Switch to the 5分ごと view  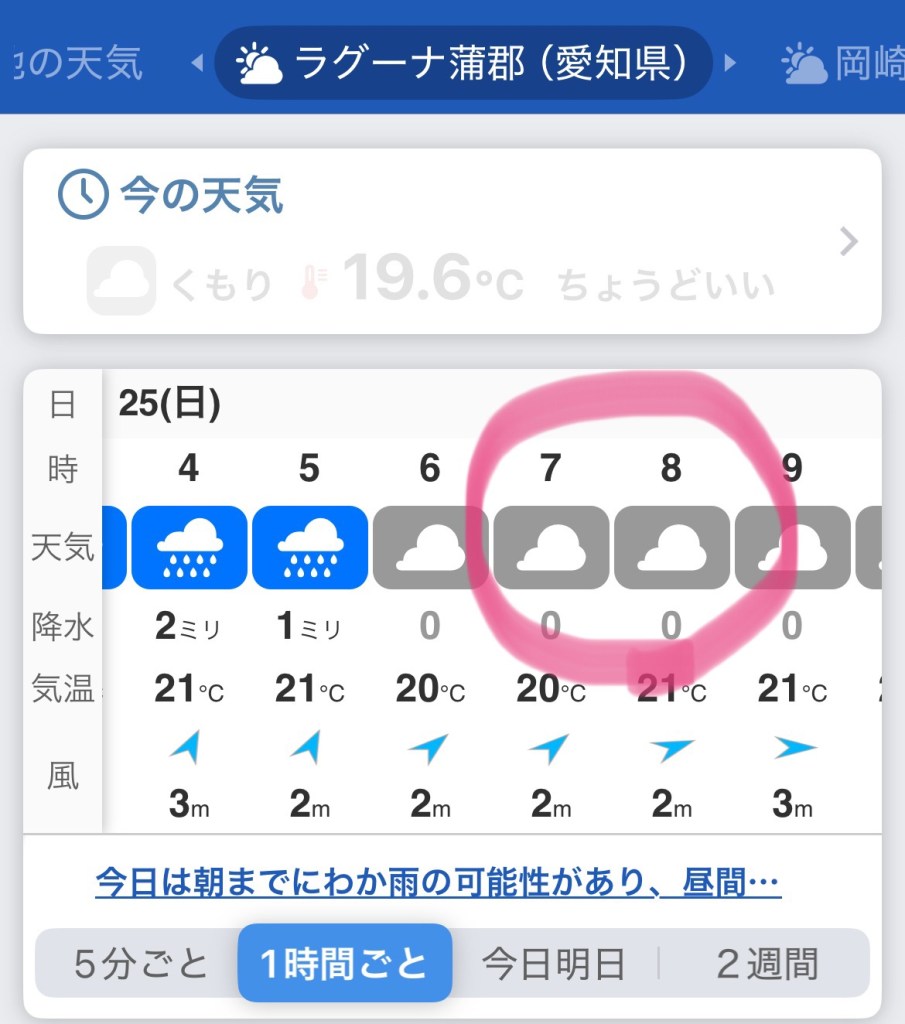click(x=141, y=963)
